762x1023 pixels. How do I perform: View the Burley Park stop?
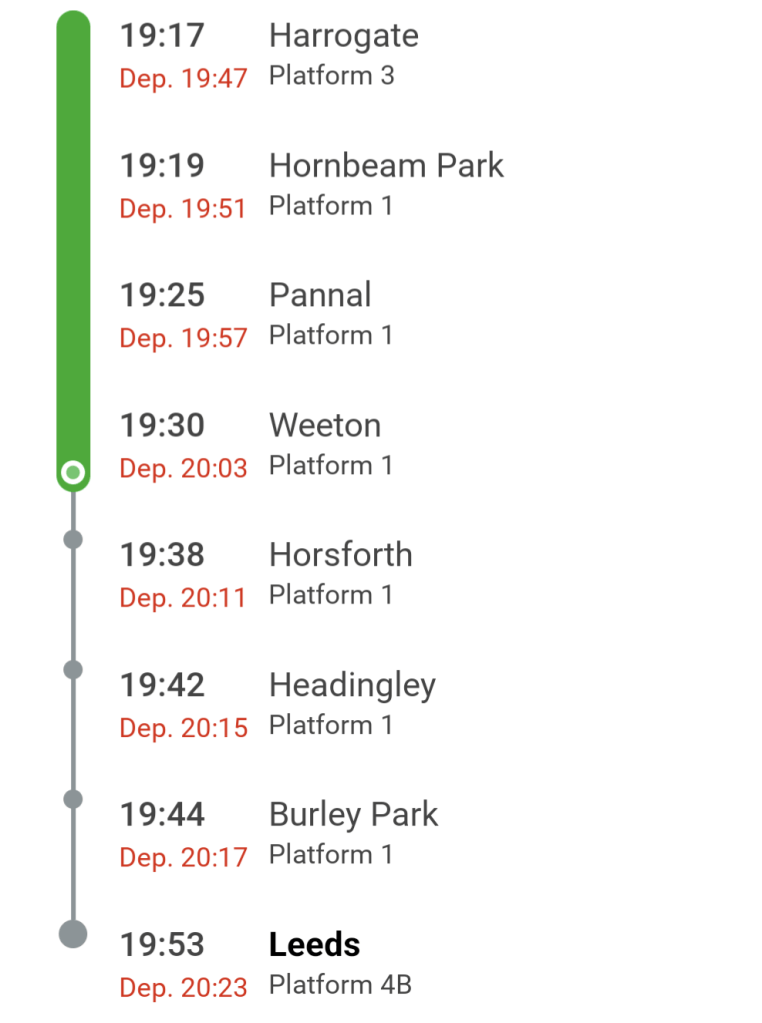353,815
